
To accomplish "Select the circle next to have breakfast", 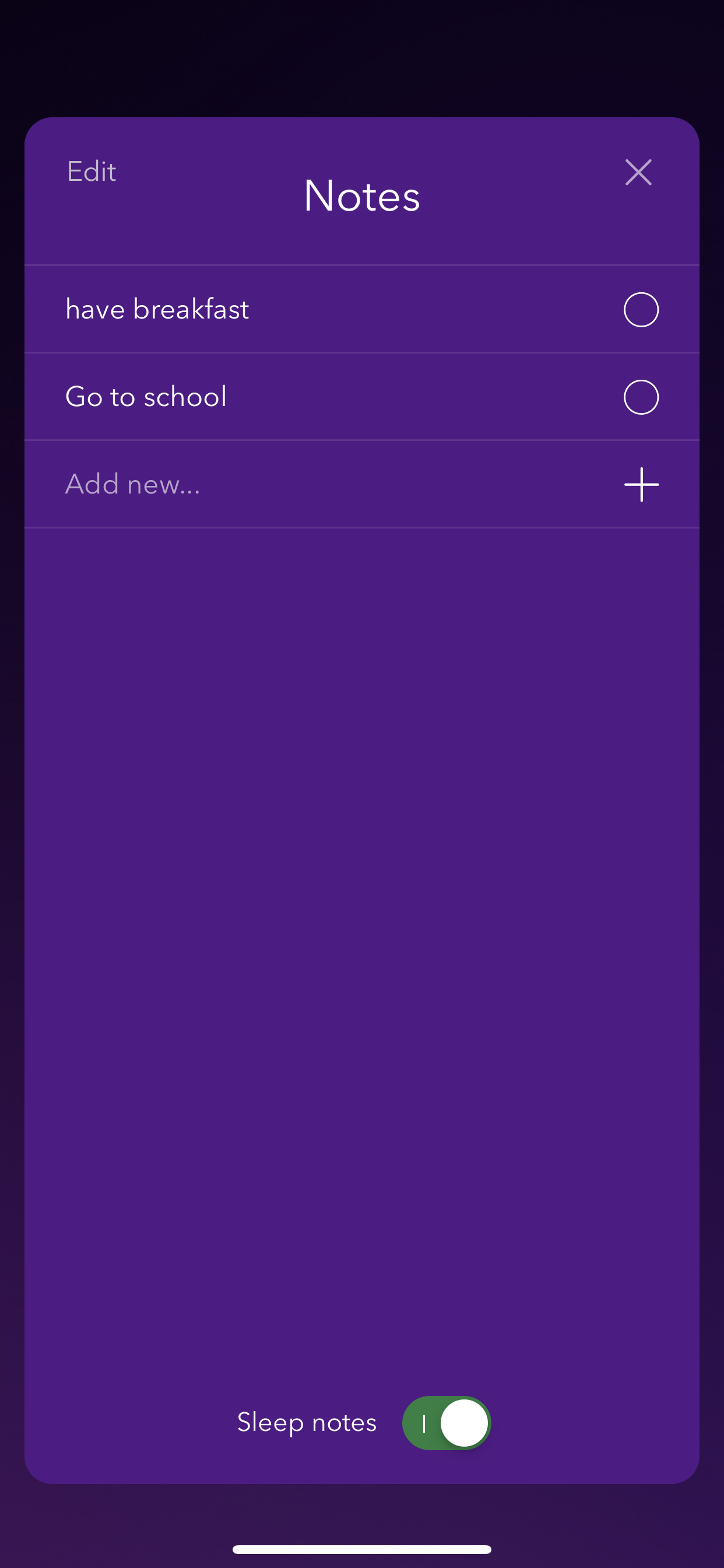I will 641,310.
